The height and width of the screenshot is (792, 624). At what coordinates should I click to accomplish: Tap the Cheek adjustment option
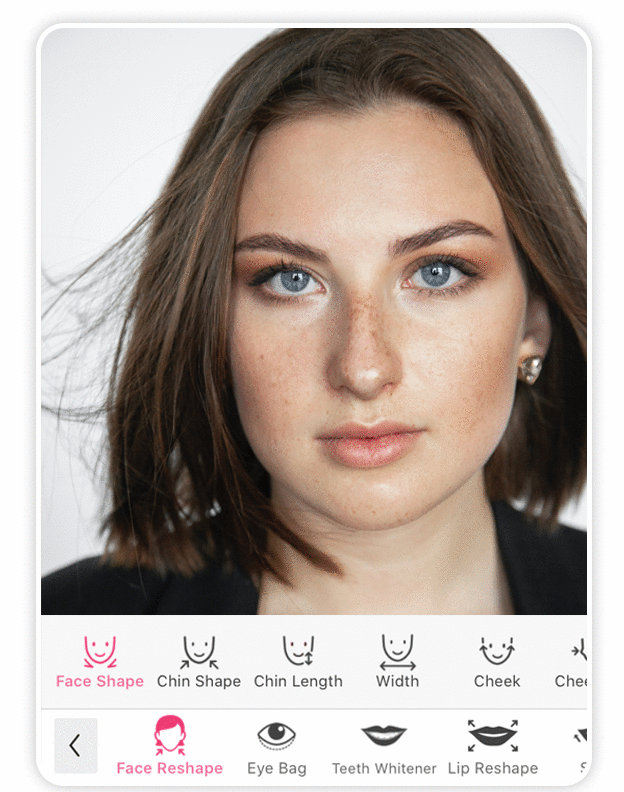pos(497,661)
